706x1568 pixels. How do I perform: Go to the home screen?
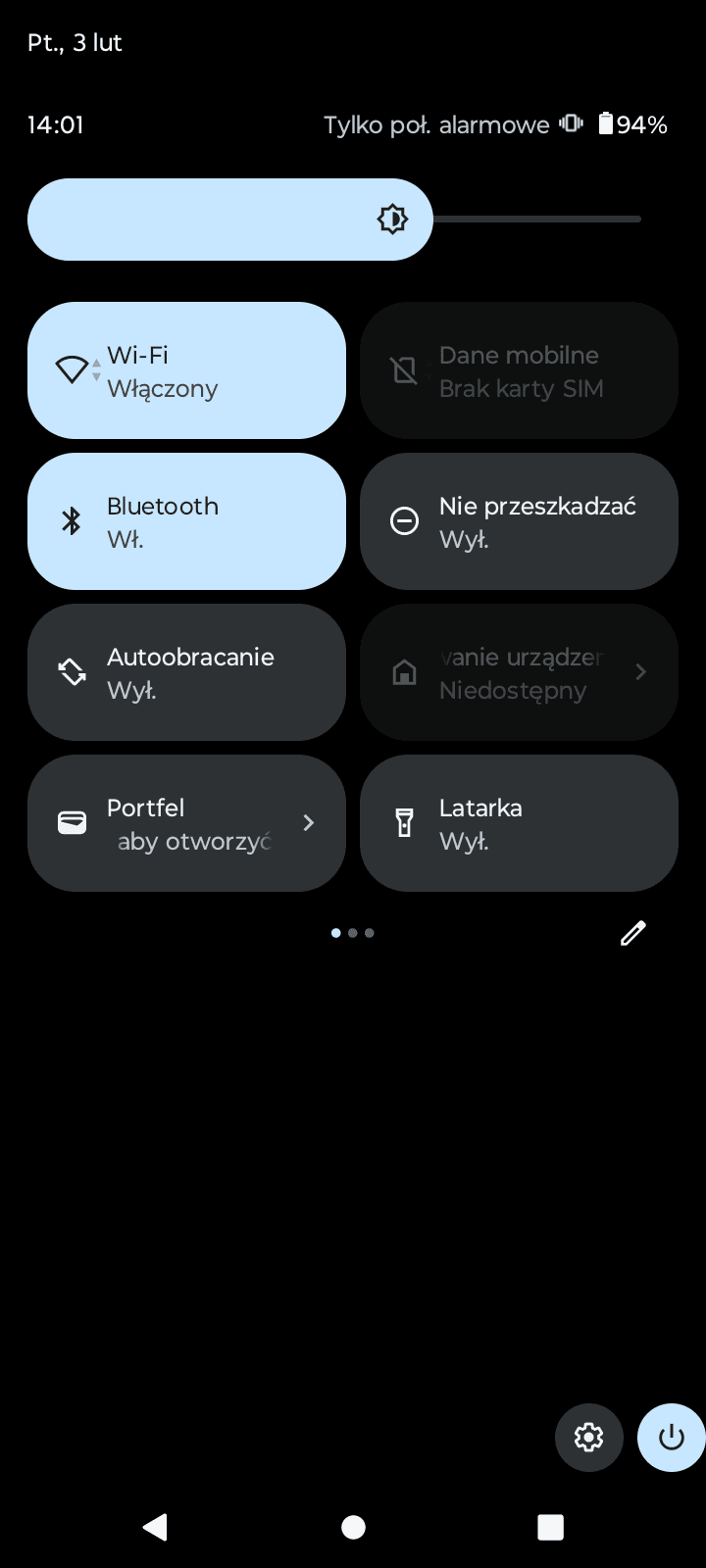tap(353, 1527)
